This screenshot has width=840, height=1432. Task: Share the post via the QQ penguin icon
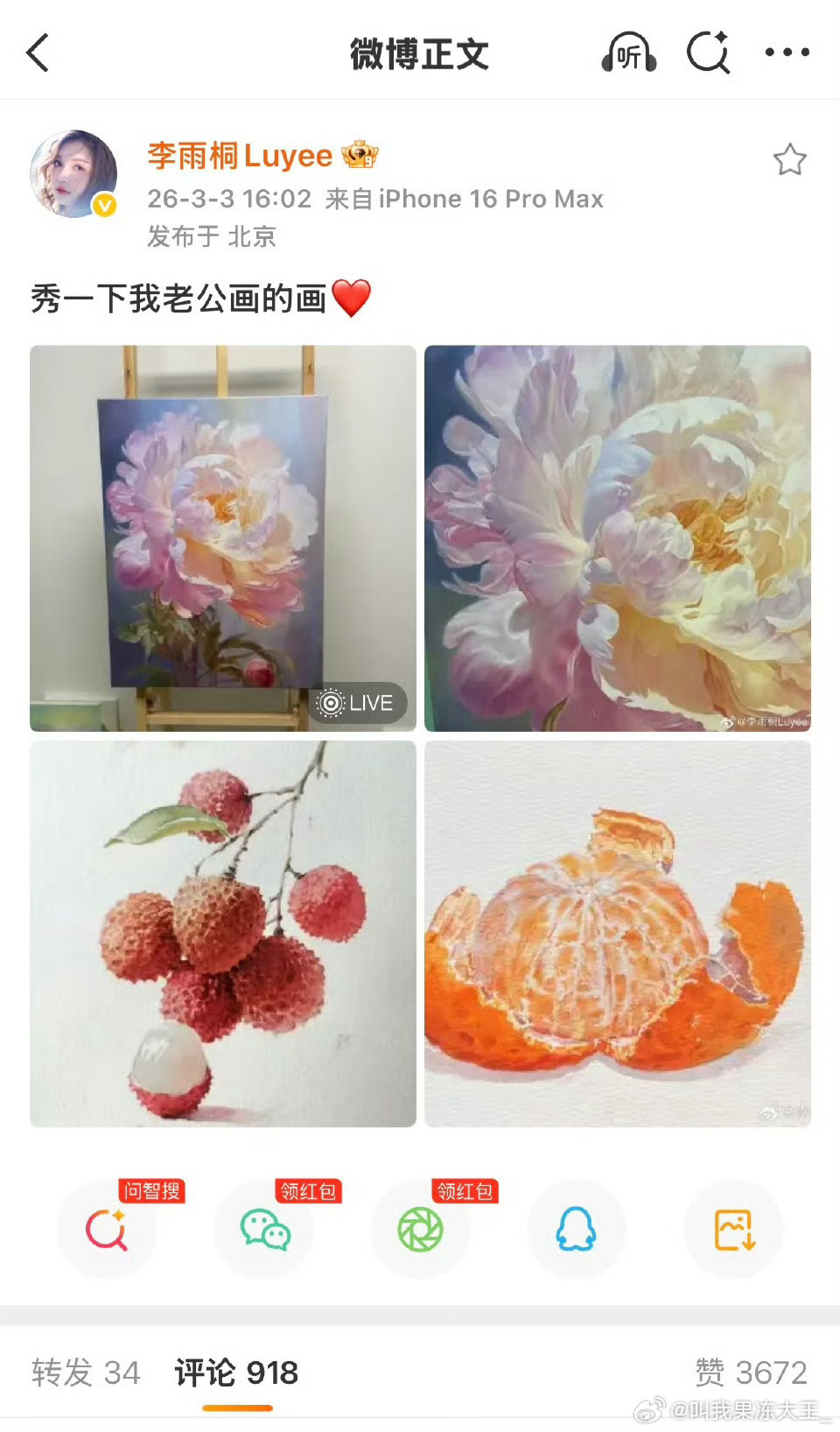coord(577,1230)
